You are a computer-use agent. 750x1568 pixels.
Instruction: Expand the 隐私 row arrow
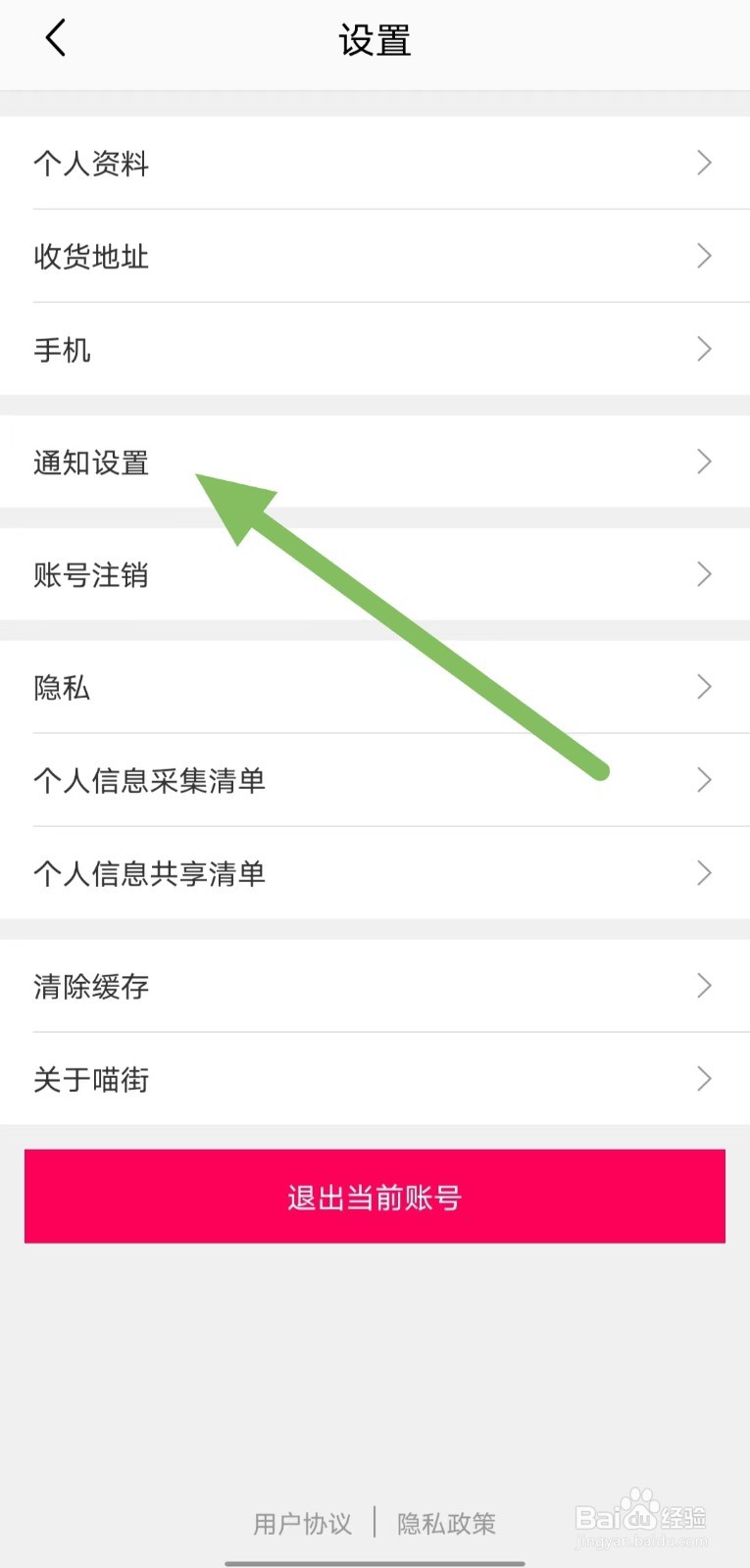click(703, 687)
